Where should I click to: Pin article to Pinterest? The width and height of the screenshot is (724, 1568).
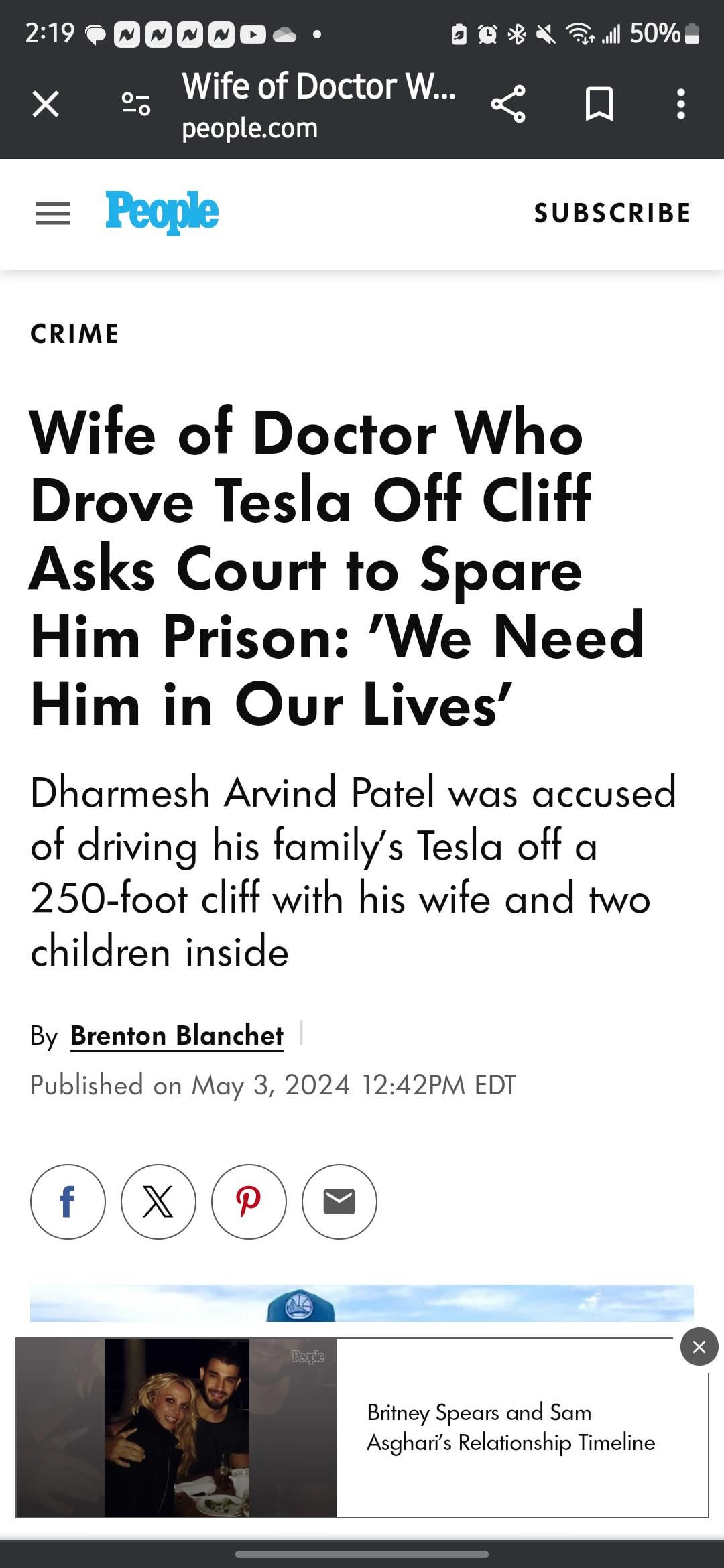coord(249,1201)
